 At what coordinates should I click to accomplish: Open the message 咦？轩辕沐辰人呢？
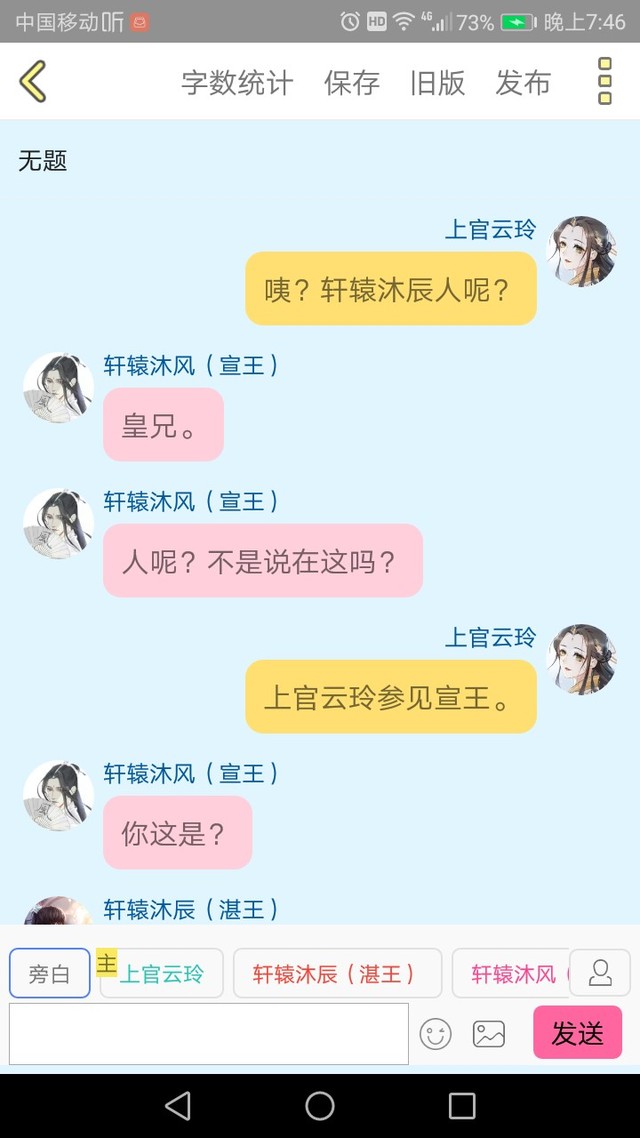point(391,289)
